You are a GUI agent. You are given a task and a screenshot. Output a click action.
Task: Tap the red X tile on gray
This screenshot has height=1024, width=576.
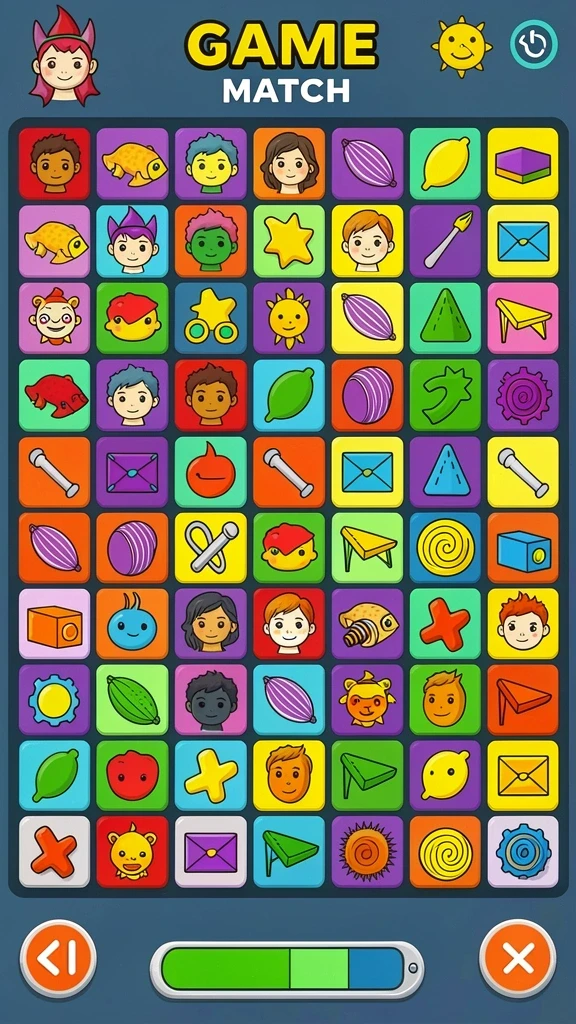coord(54,852)
